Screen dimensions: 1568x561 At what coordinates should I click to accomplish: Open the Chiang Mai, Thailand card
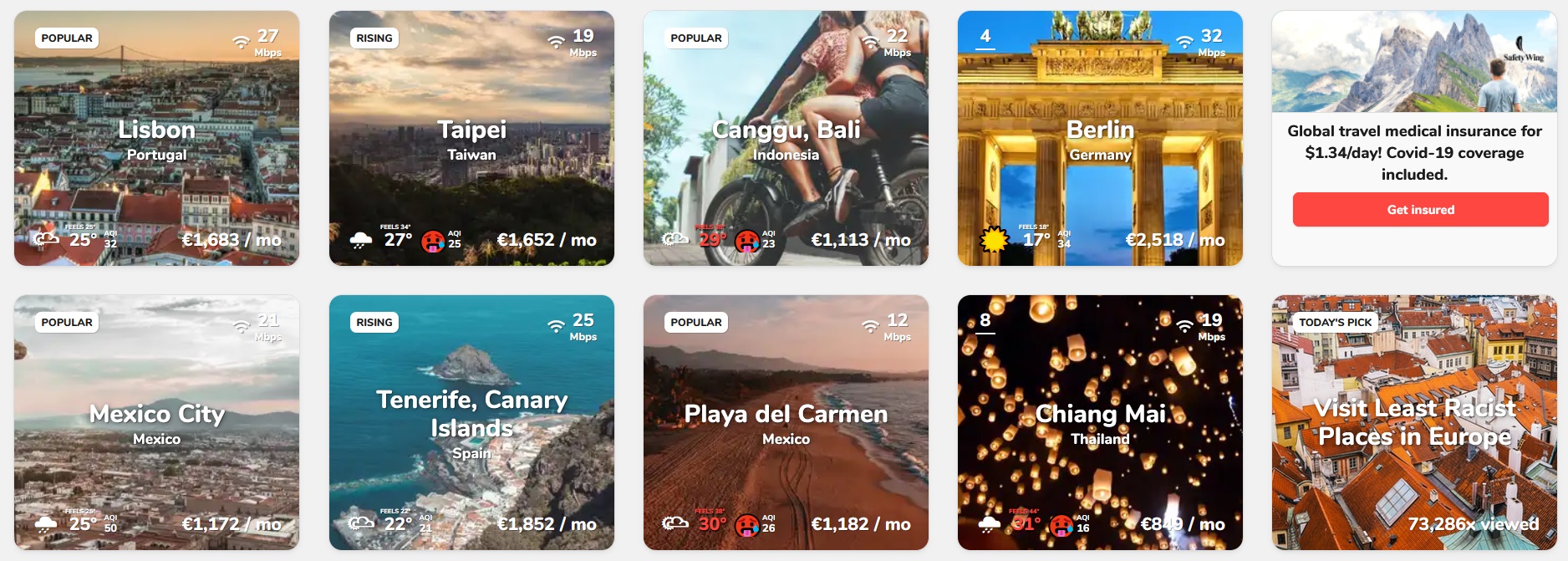tap(1100, 423)
